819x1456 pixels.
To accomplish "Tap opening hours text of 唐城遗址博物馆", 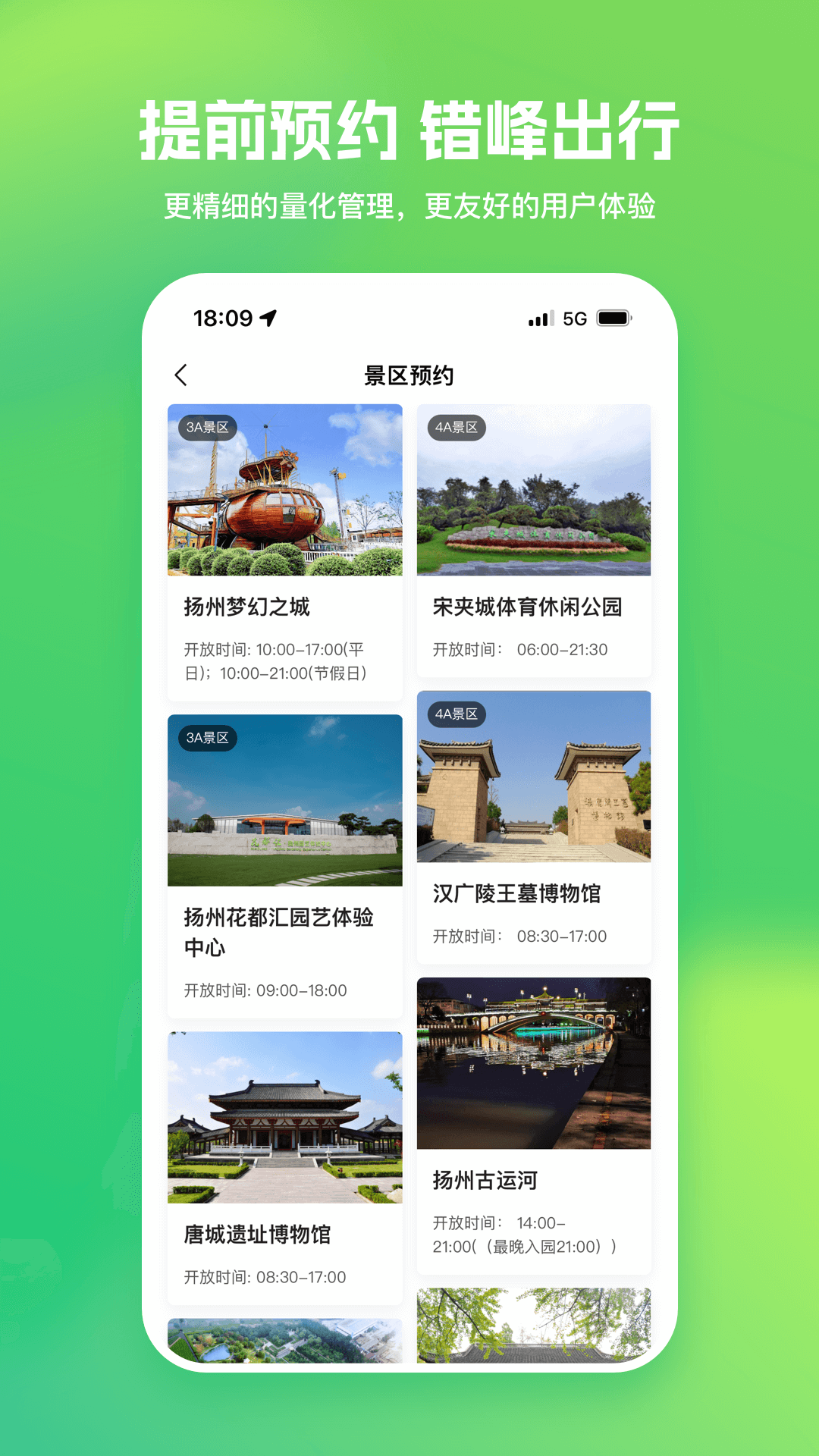I will point(265,1278).
